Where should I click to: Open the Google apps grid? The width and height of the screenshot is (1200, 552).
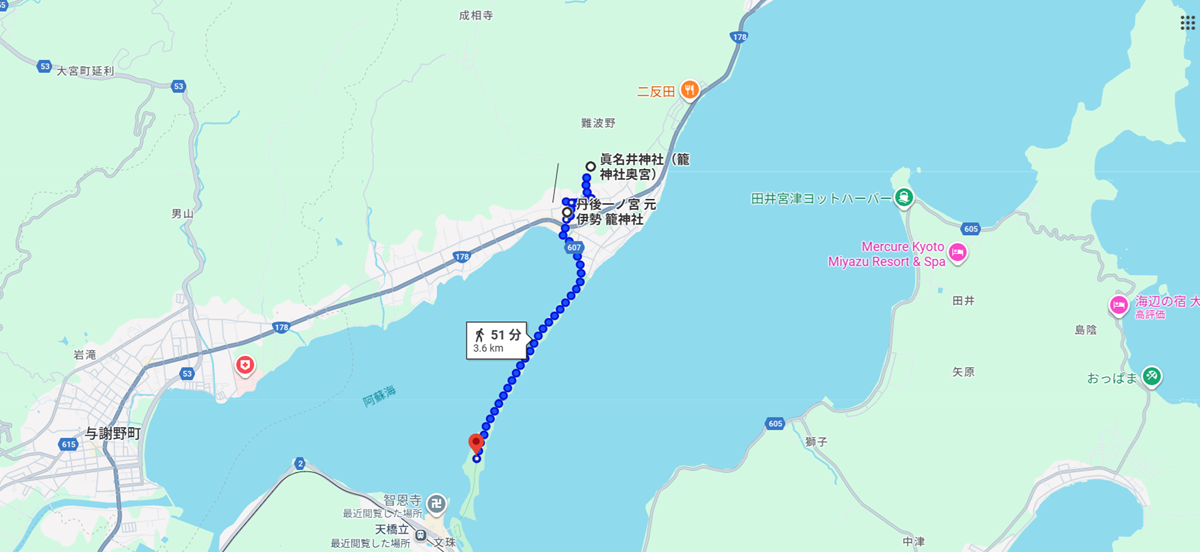click(1187, 23)
